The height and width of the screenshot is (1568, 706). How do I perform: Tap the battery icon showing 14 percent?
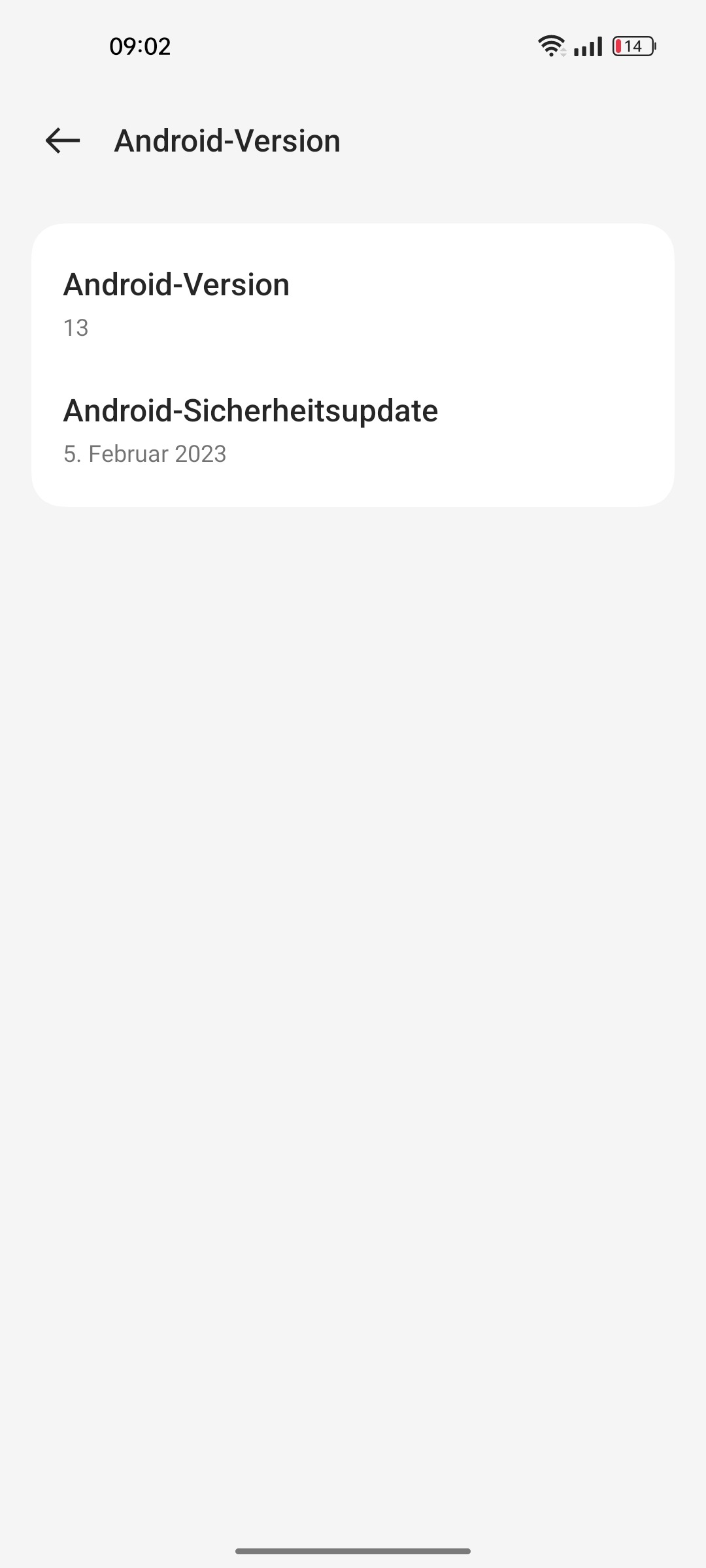(631, 44)
